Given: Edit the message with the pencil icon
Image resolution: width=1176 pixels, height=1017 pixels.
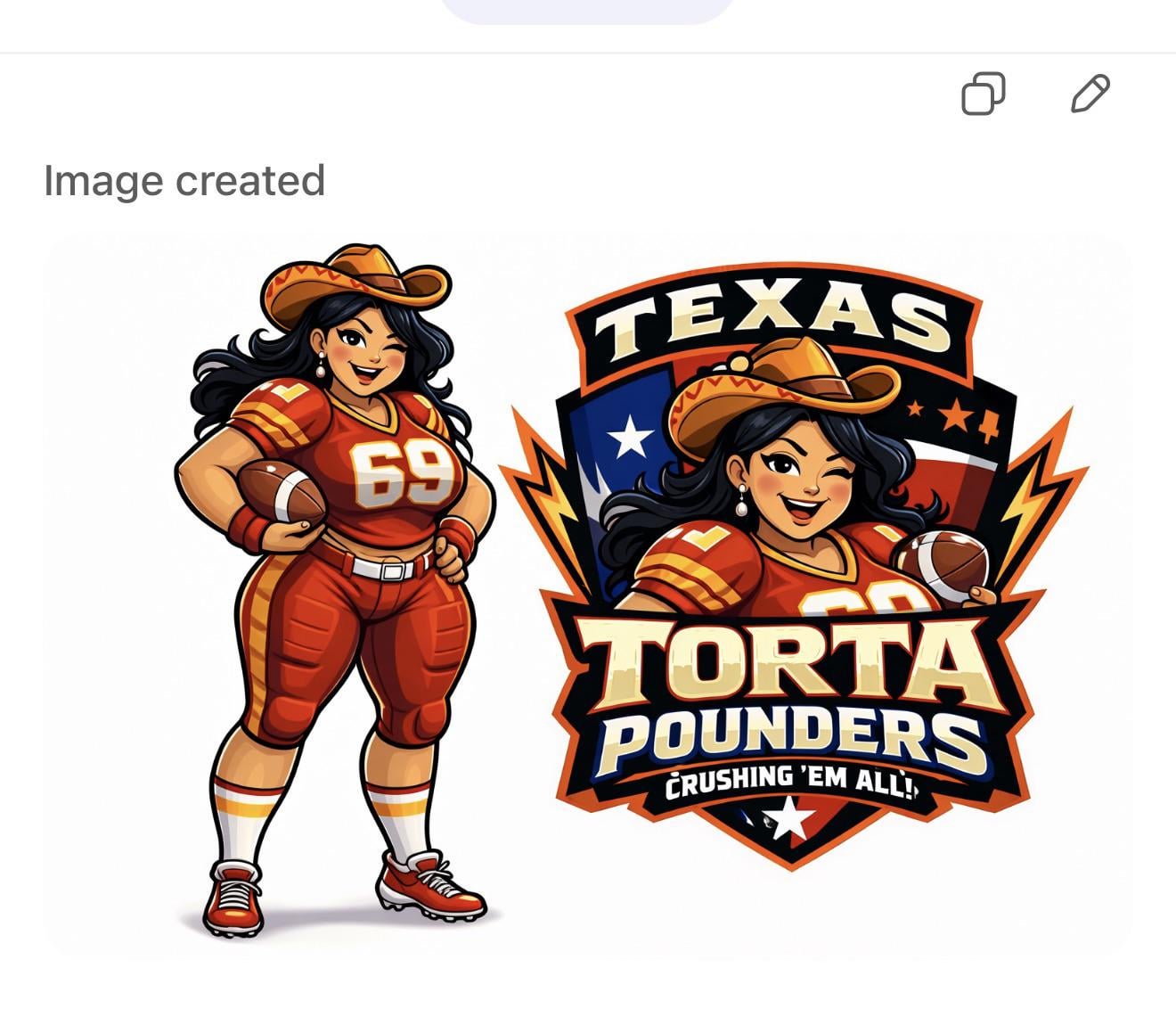Looking at the screenshot, I should pos(1090,94).
